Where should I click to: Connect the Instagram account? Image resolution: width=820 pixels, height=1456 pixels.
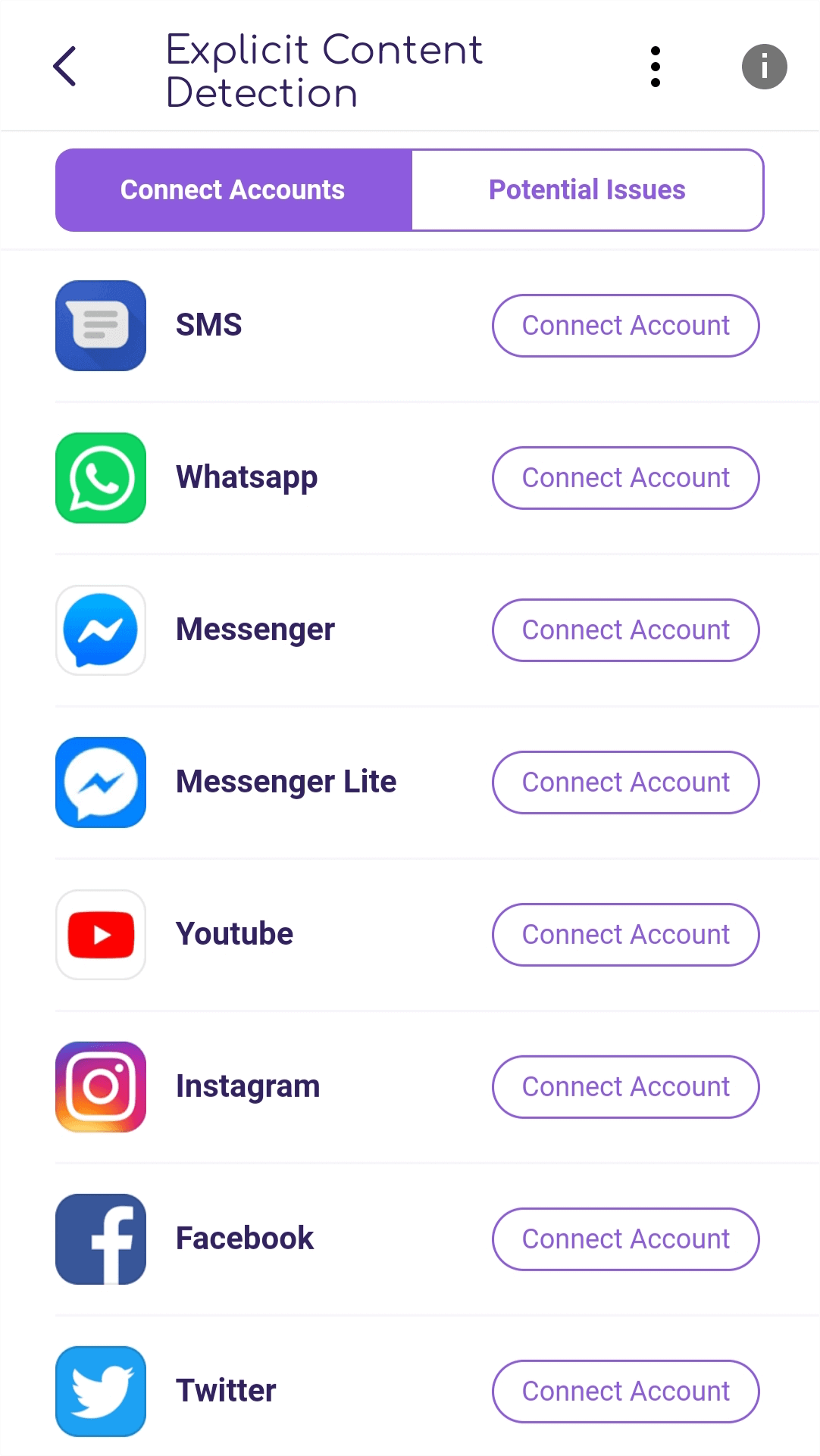625,1087
